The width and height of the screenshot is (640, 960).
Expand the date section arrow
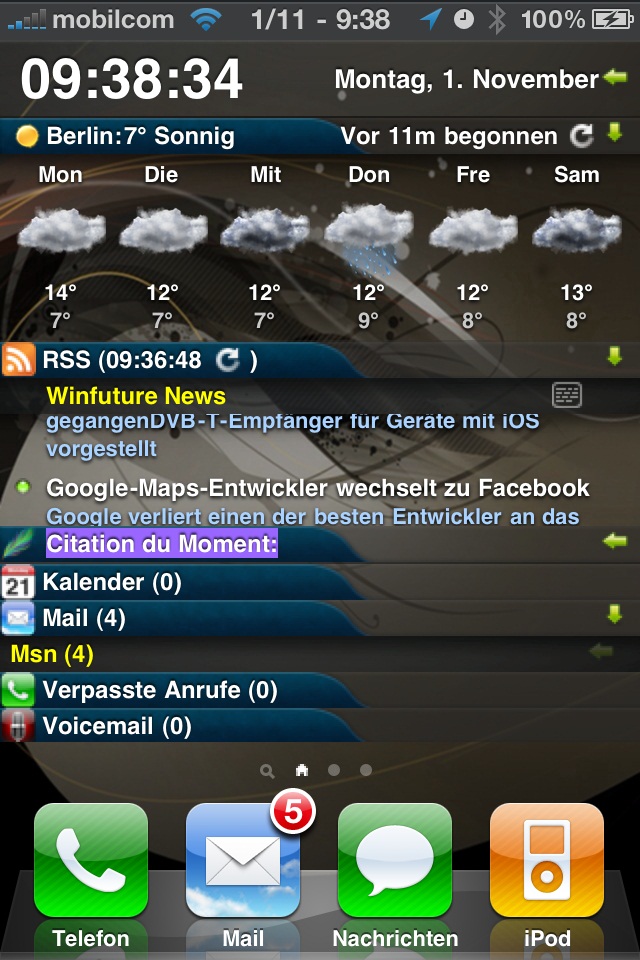tap(614, 77)
